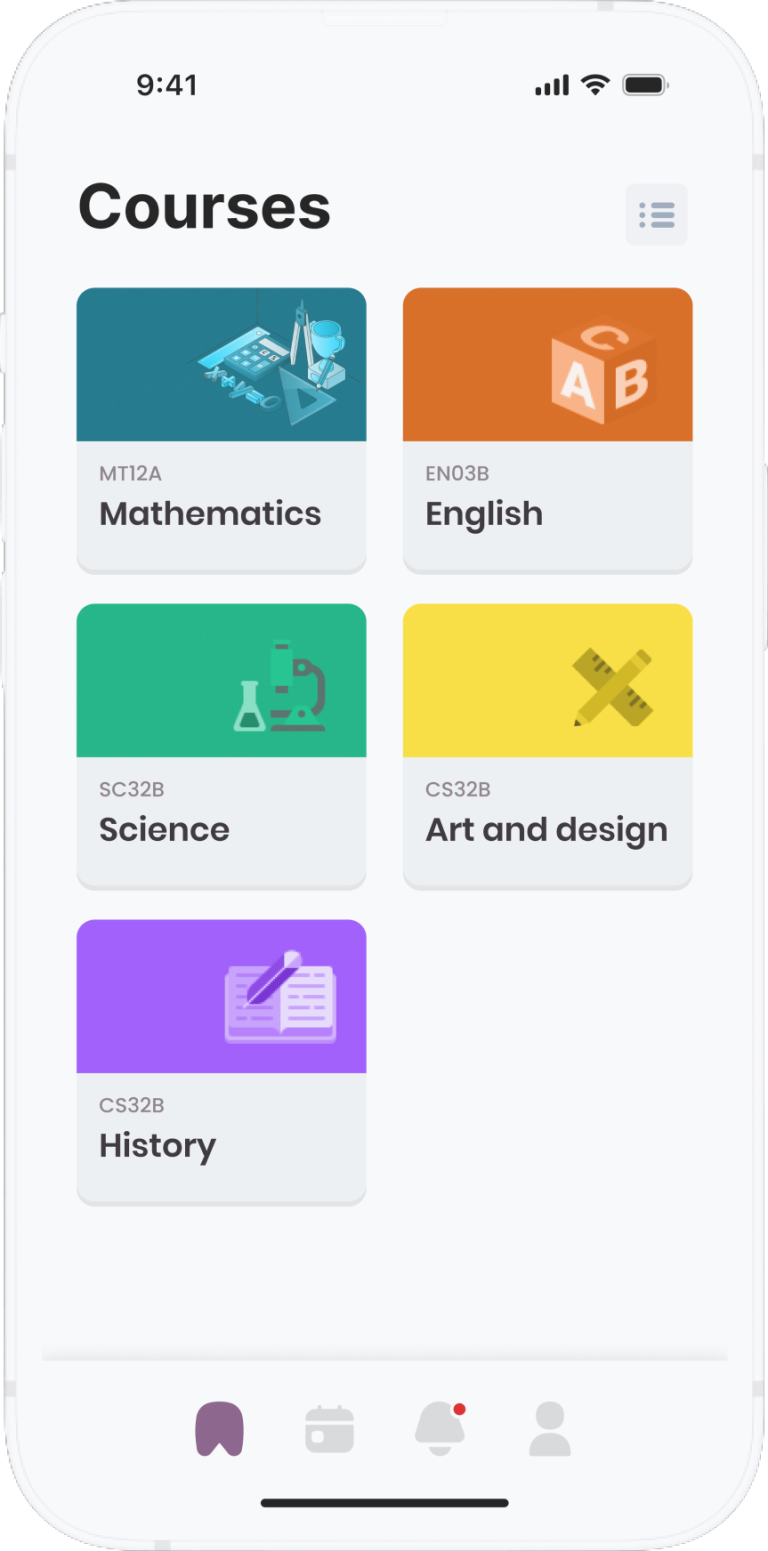The height and width of the screenshot is (1551, 768).
Task: Tap the Courses page heading
Action: 204,208
